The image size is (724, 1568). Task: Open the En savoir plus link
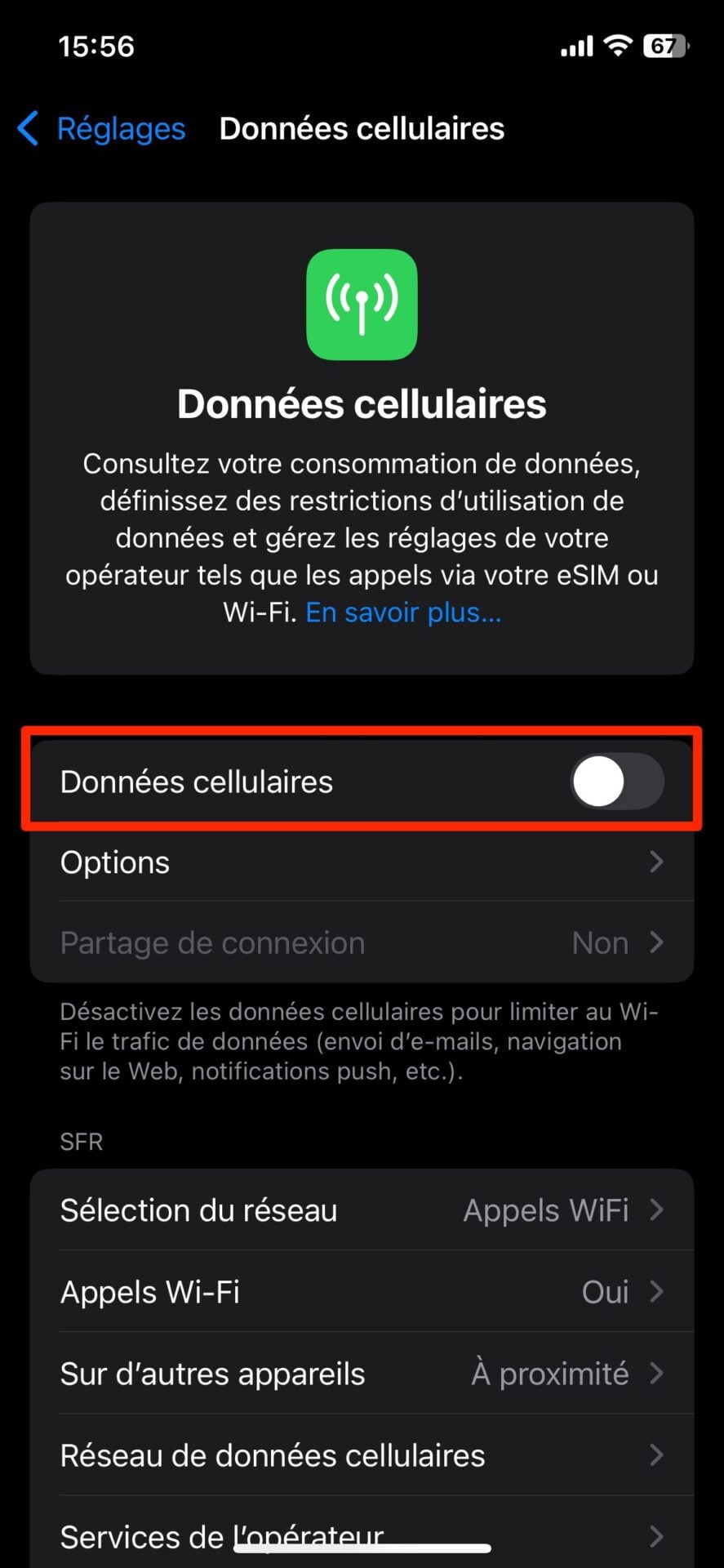[x=403, y=612]
